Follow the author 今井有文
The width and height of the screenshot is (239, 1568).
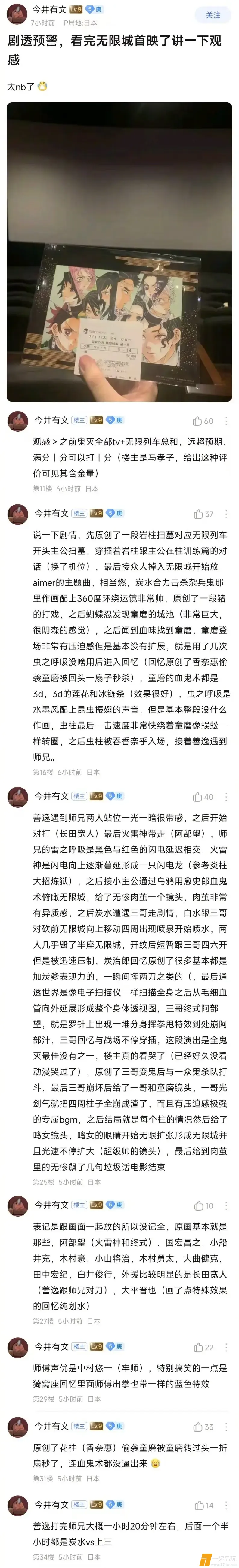coord(213,15)
